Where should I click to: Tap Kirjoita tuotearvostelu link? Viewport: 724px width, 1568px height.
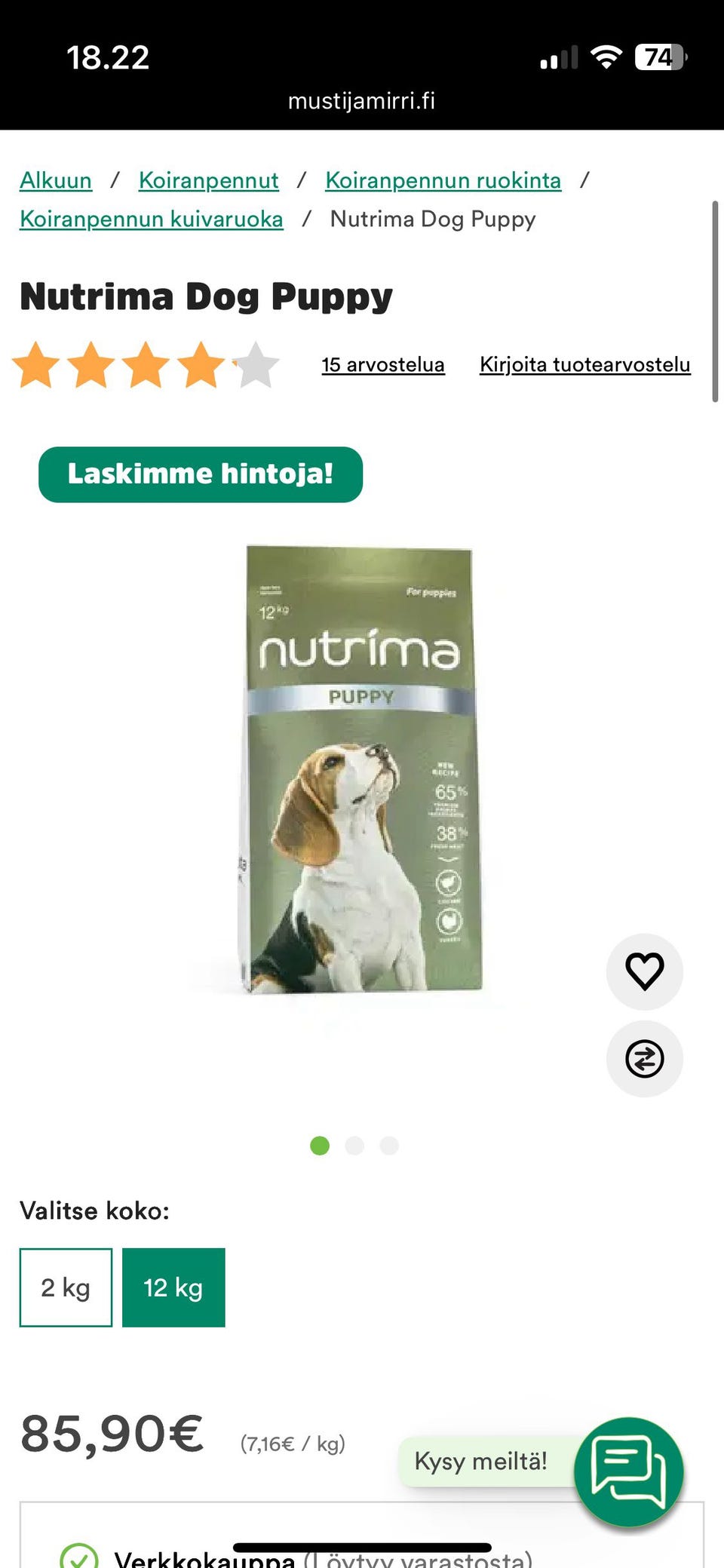click(x=584, y=365)
